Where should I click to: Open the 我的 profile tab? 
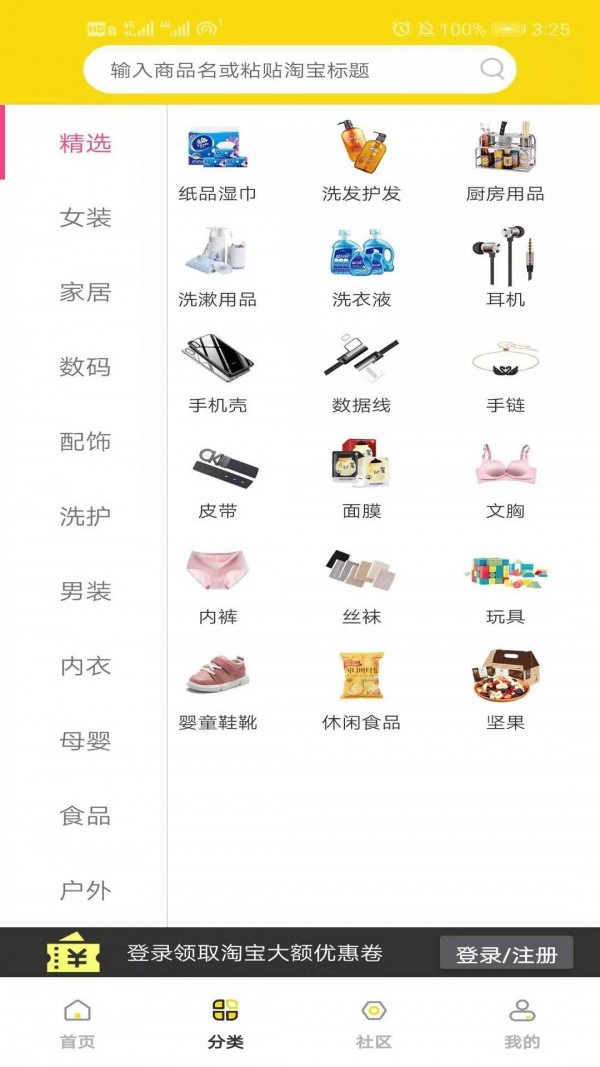522,1023
